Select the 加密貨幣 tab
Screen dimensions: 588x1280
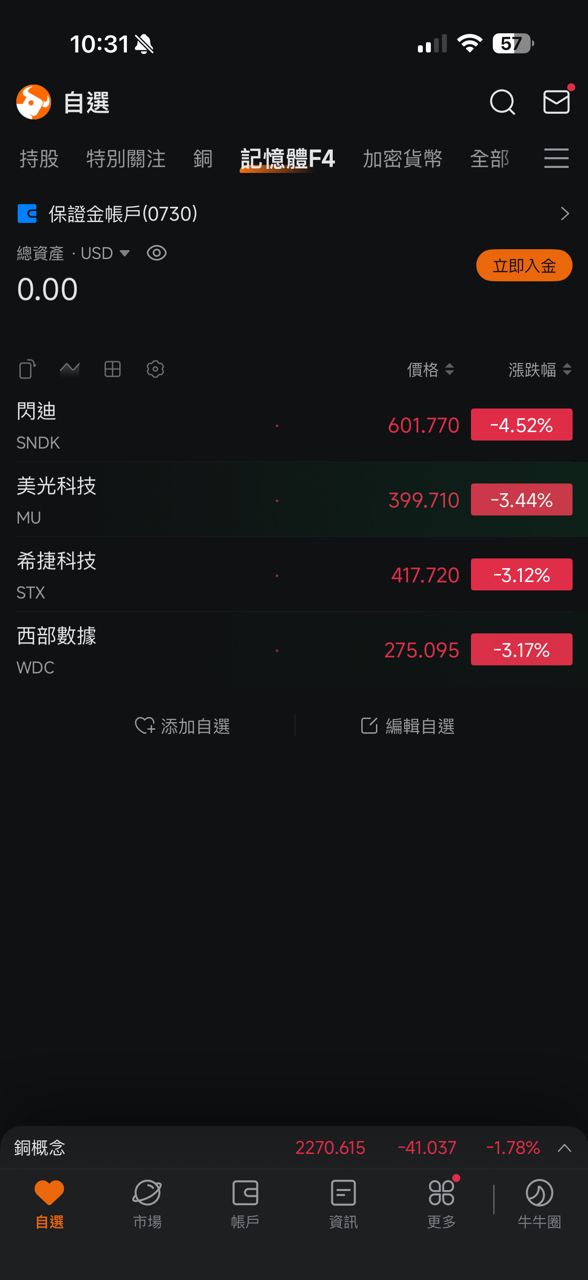point(402,158)
